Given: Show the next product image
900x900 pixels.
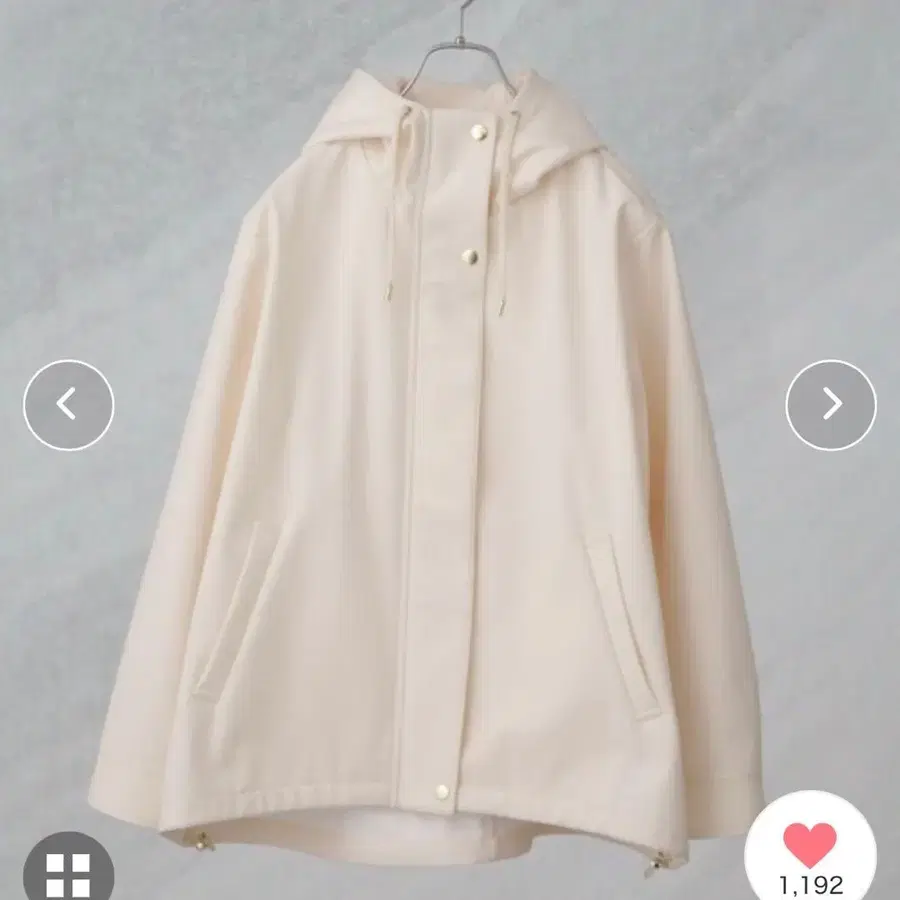Looking at the screenshot, I should 831,405.
